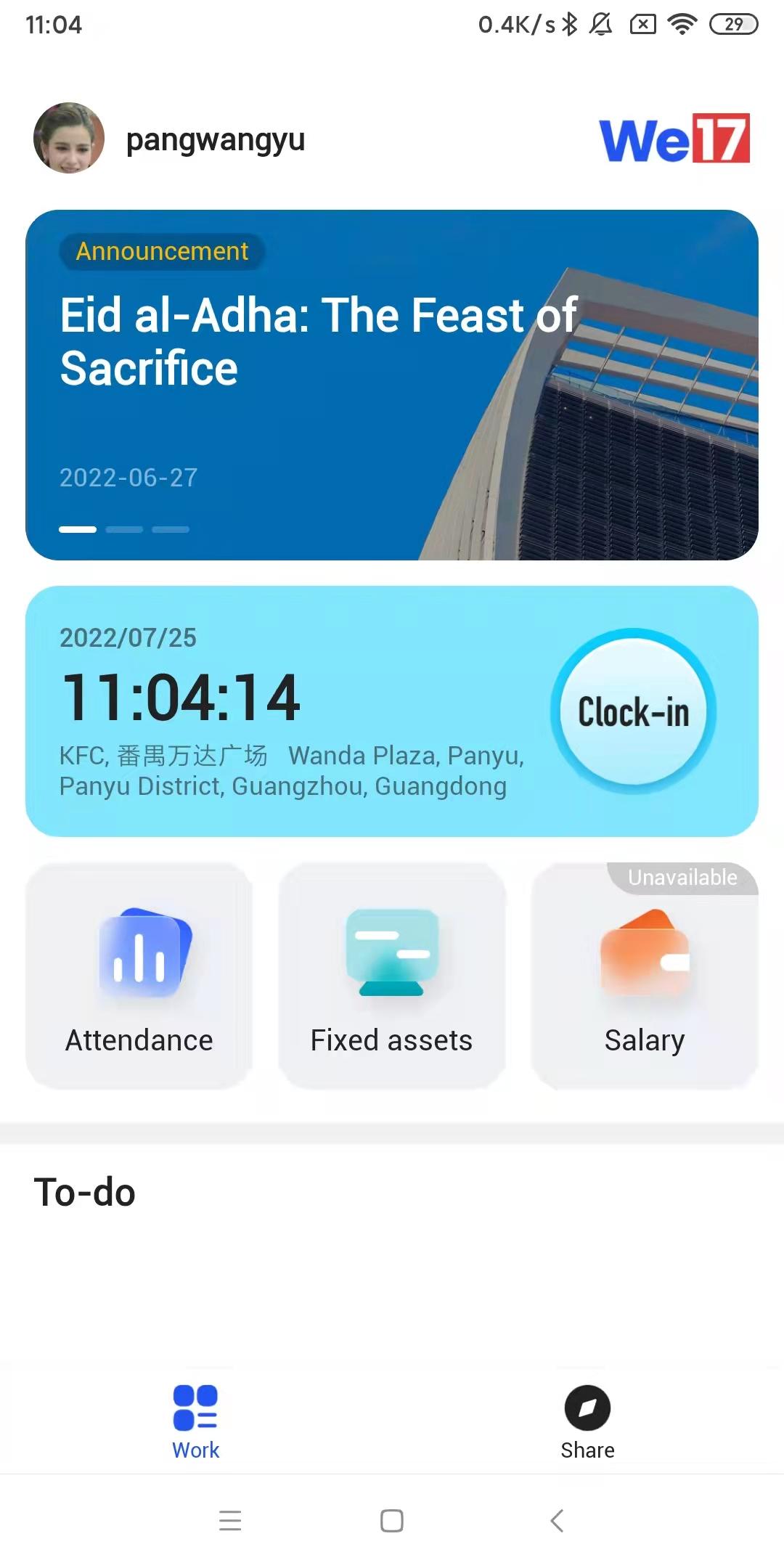The height and width of the screenshot is (1568, 784).
Task: Switch to the Share tab
Action: pyautogui.click(x=587, y=1421)
